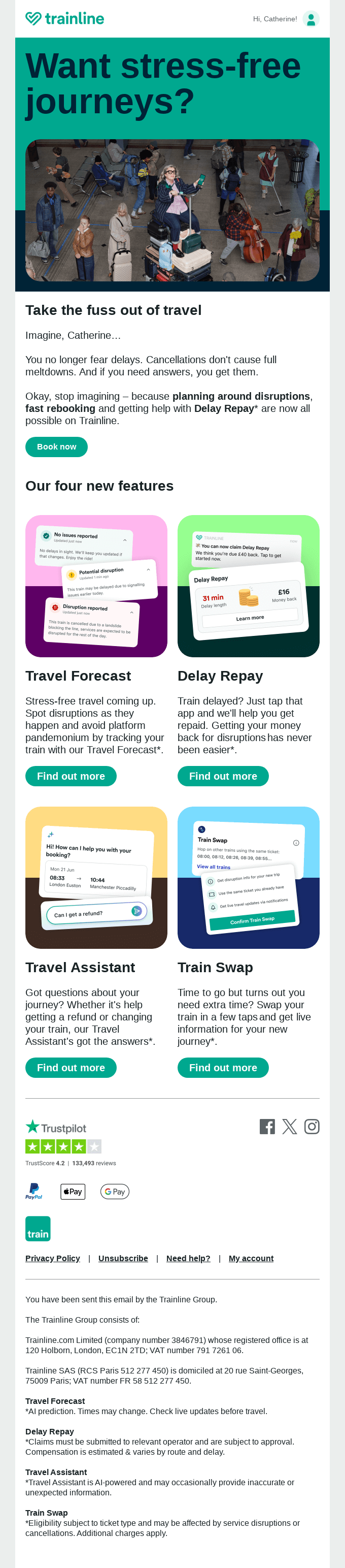Find out more about Travel Assistant

(71, 1068)
